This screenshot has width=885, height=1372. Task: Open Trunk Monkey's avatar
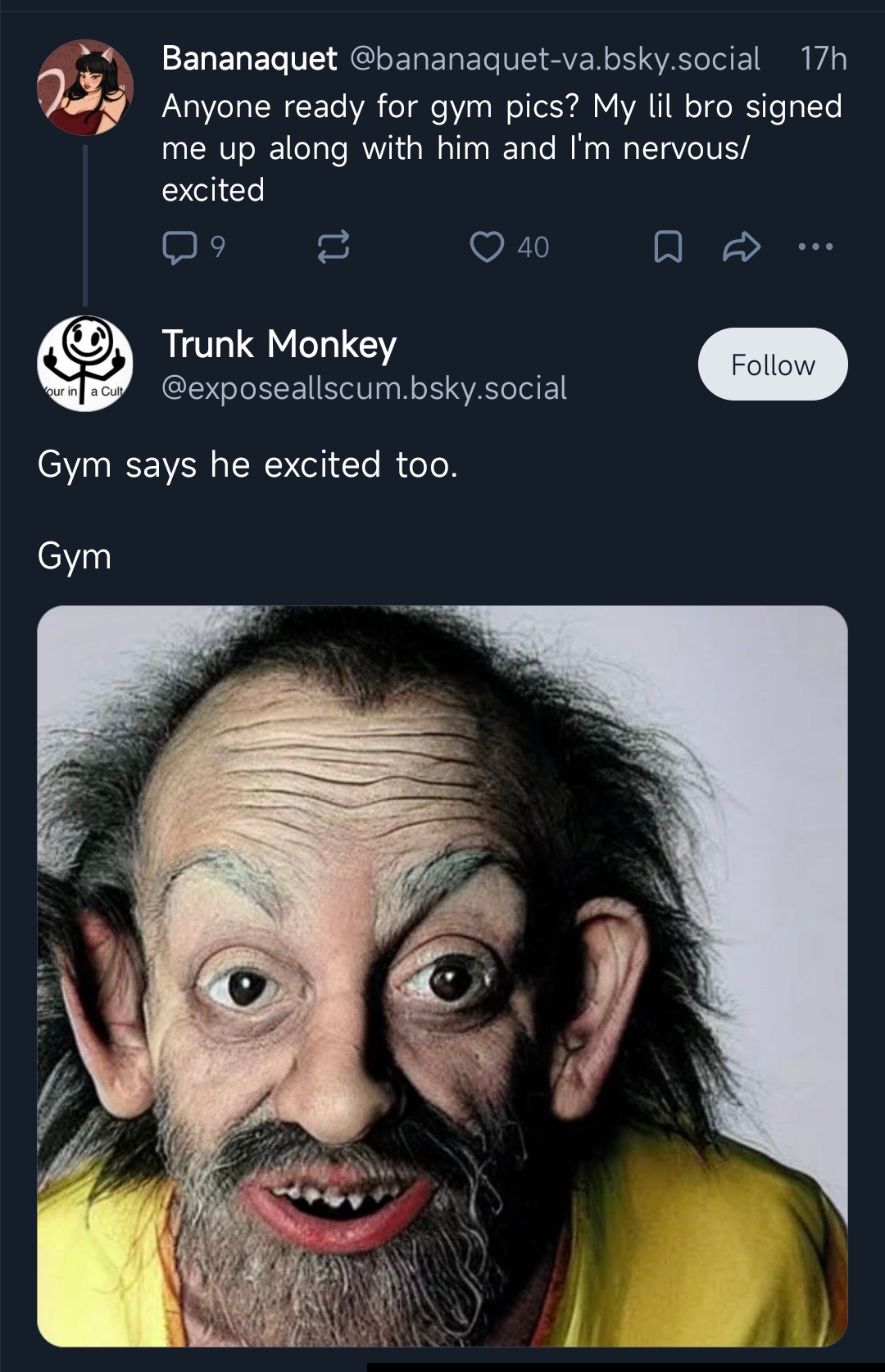pos(85,363)
